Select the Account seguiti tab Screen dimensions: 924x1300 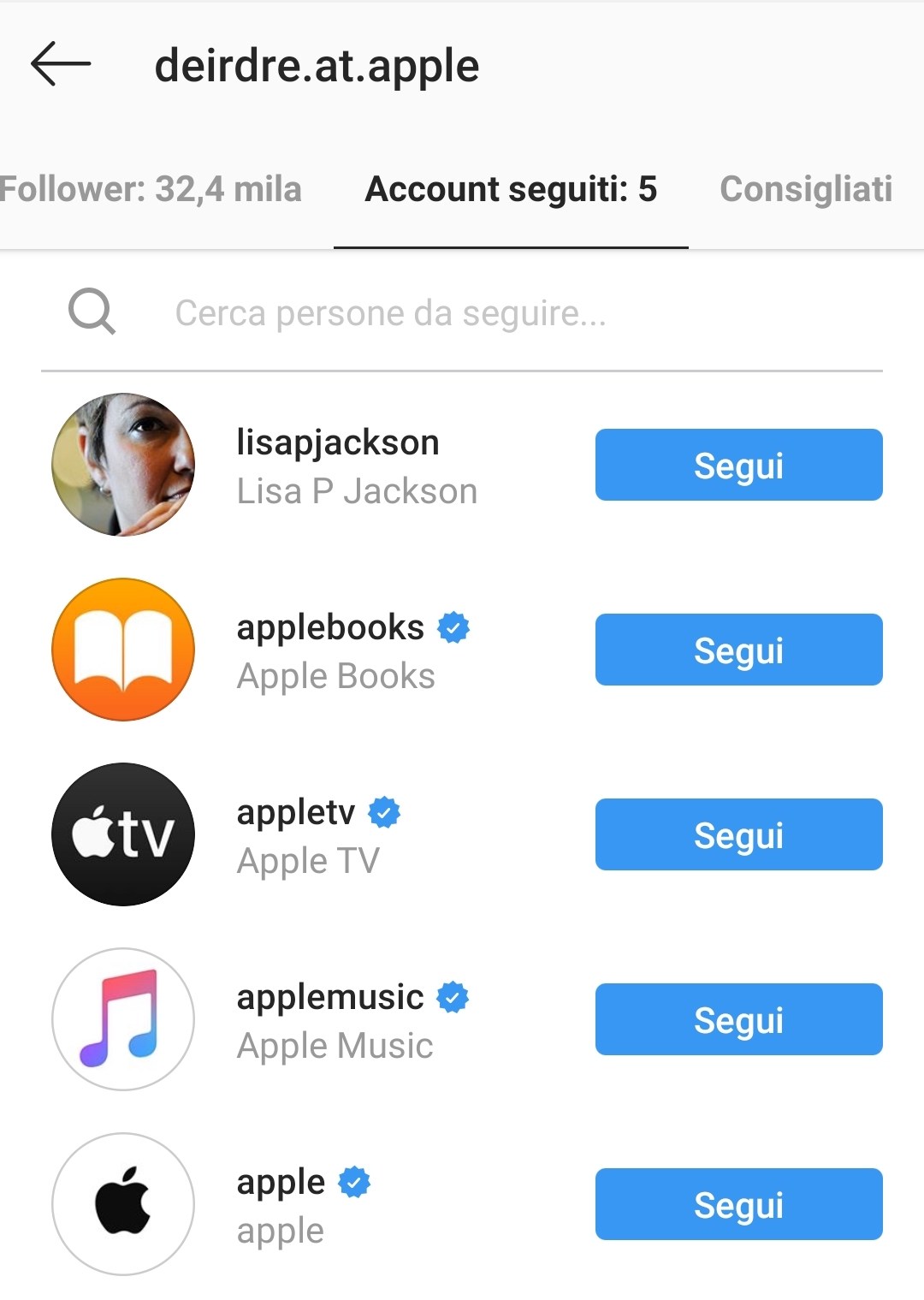[511, 189]
